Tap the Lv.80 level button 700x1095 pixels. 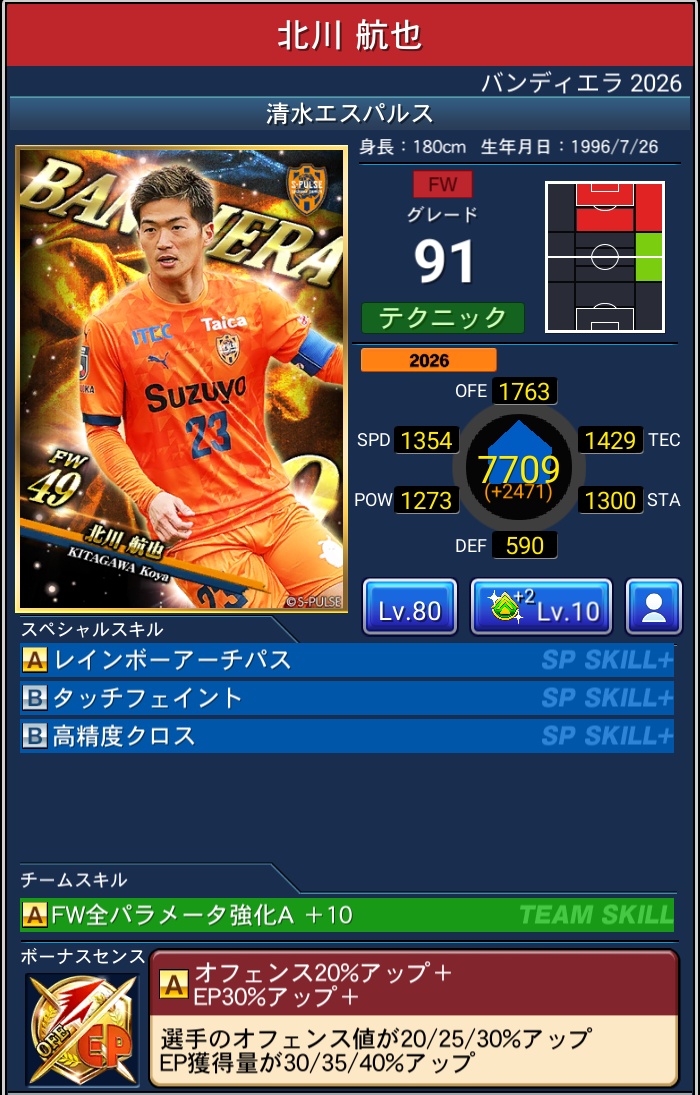click(x=410, y=607)
